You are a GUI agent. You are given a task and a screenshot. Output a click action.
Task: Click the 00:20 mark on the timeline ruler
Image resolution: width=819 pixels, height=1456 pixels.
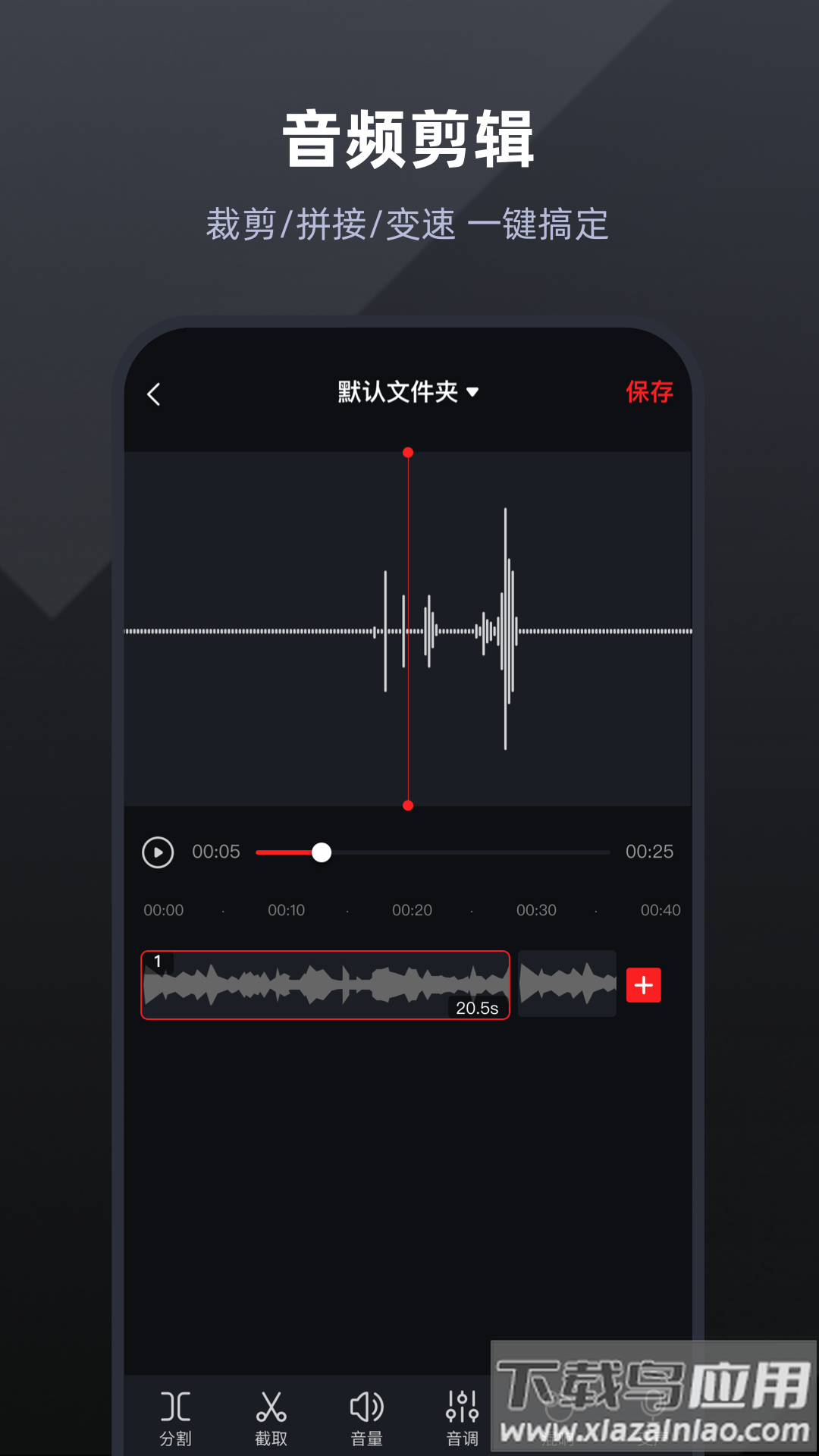coord(413,910)
